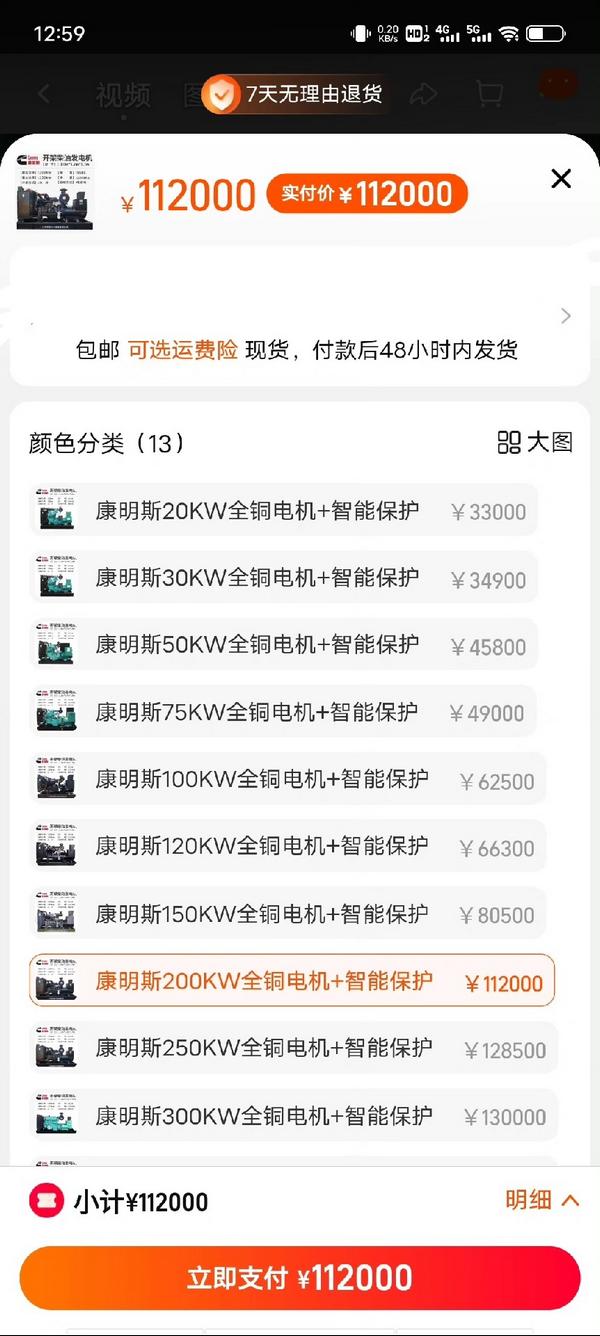This screenshot has width=600, height=1336.
Task: Open the 可选运费险 shipping insurance link
Action: (x=183, y=350)
